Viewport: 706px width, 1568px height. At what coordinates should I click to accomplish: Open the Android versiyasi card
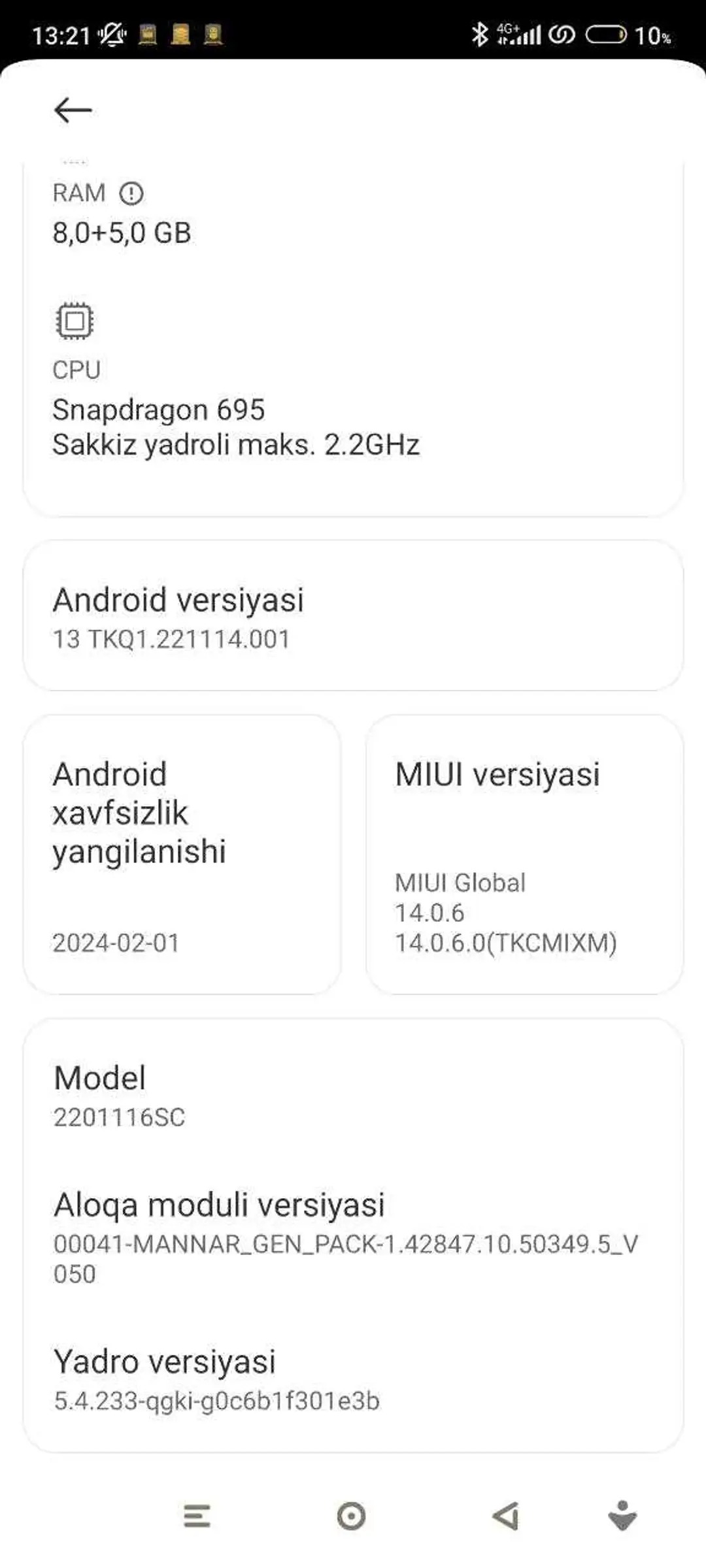click(x=353, y=615)
